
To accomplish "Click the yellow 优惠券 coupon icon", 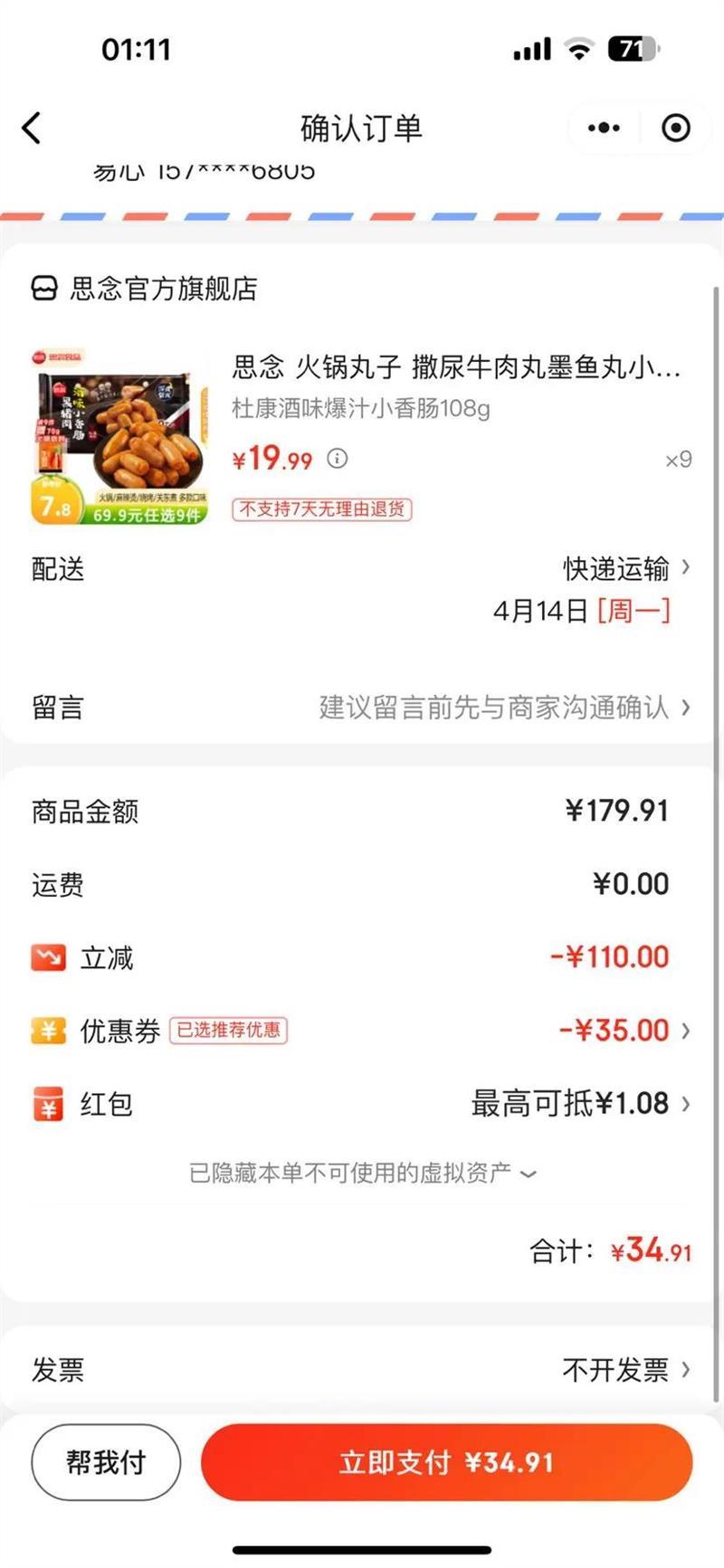I will click(48, 1031).
